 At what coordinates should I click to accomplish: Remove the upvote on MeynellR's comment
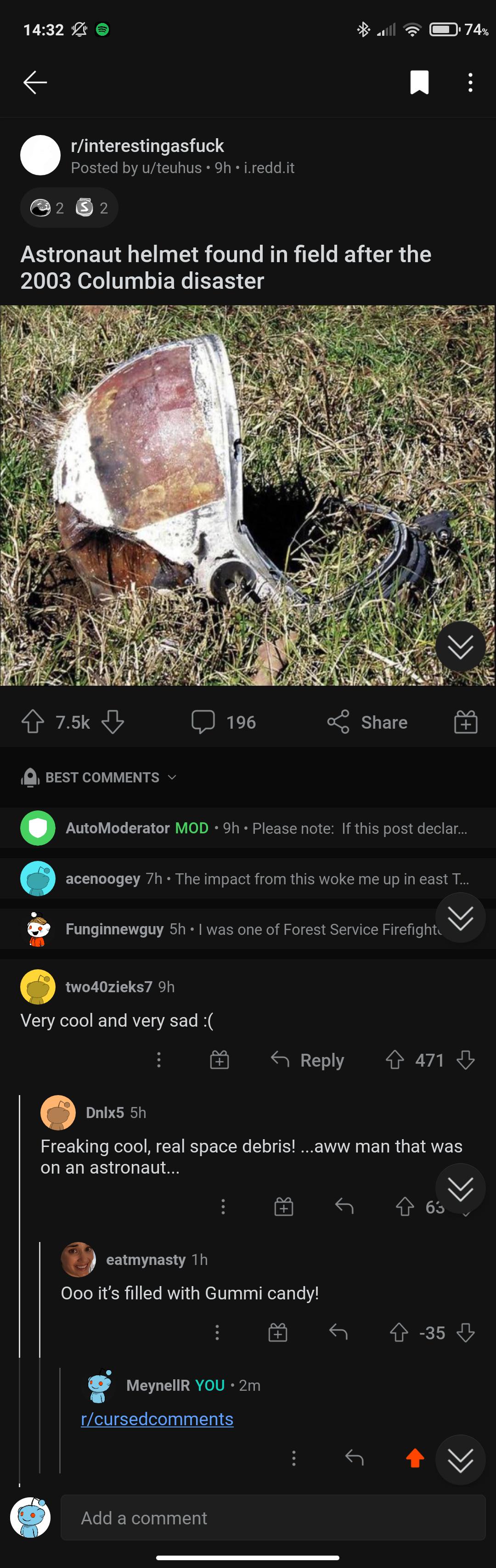point(415,1457)
